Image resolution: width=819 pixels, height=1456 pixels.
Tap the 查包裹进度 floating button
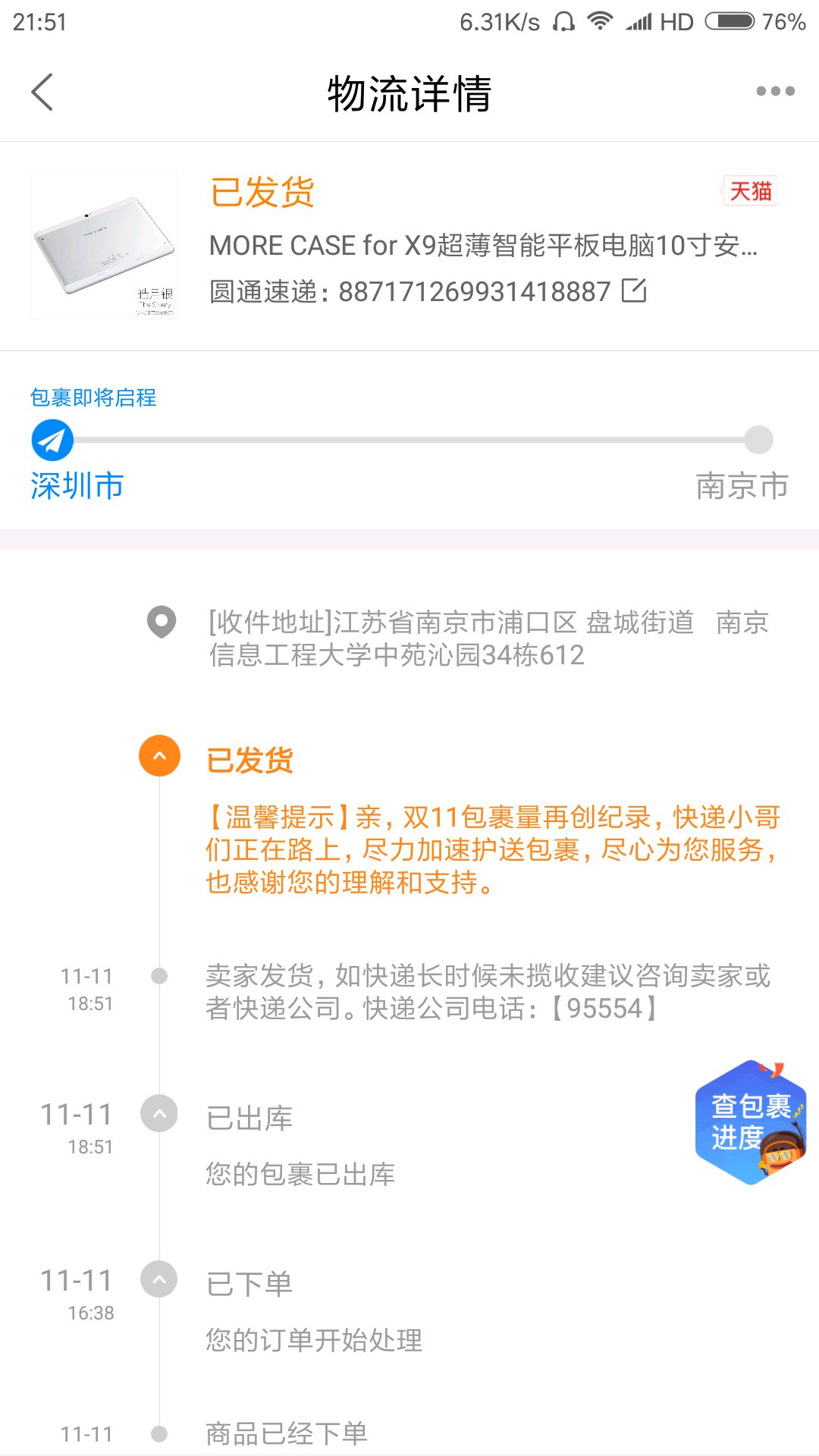click(x=749, y=1123)
